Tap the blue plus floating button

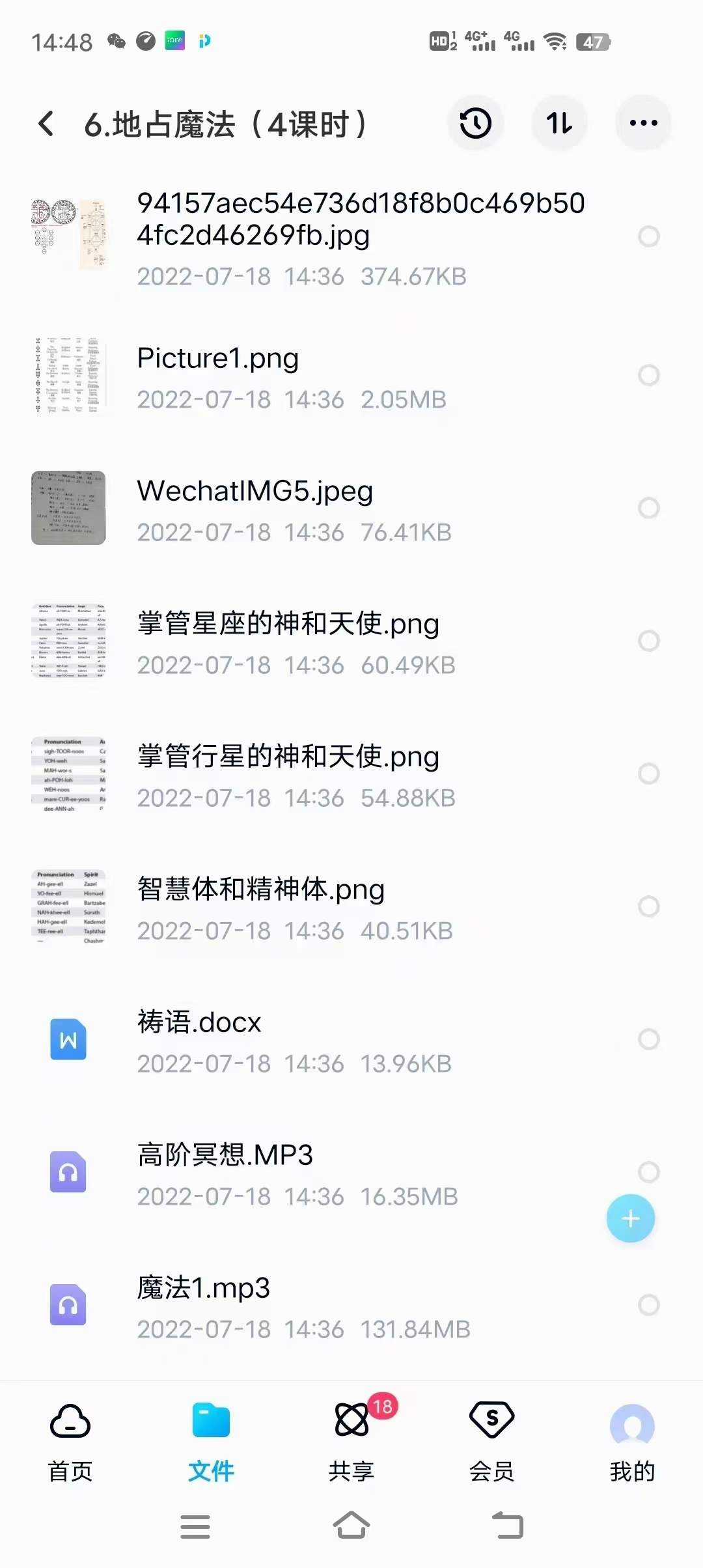(630, 1218)
